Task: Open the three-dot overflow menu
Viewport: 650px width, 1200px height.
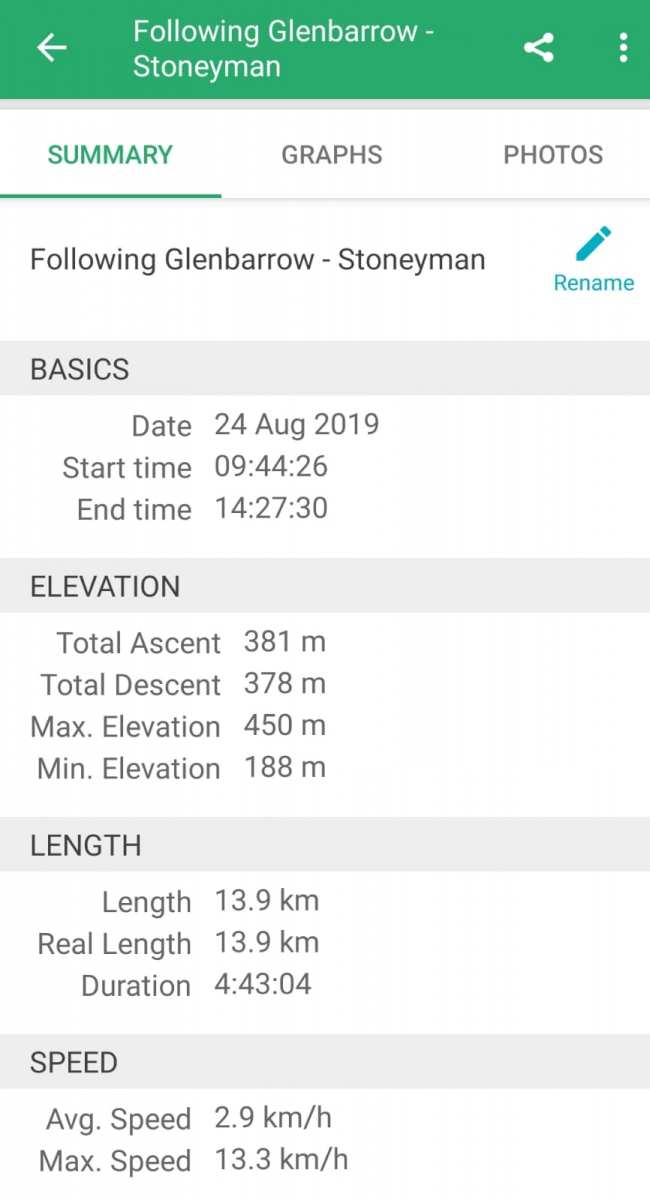Action: coord(623,48)
